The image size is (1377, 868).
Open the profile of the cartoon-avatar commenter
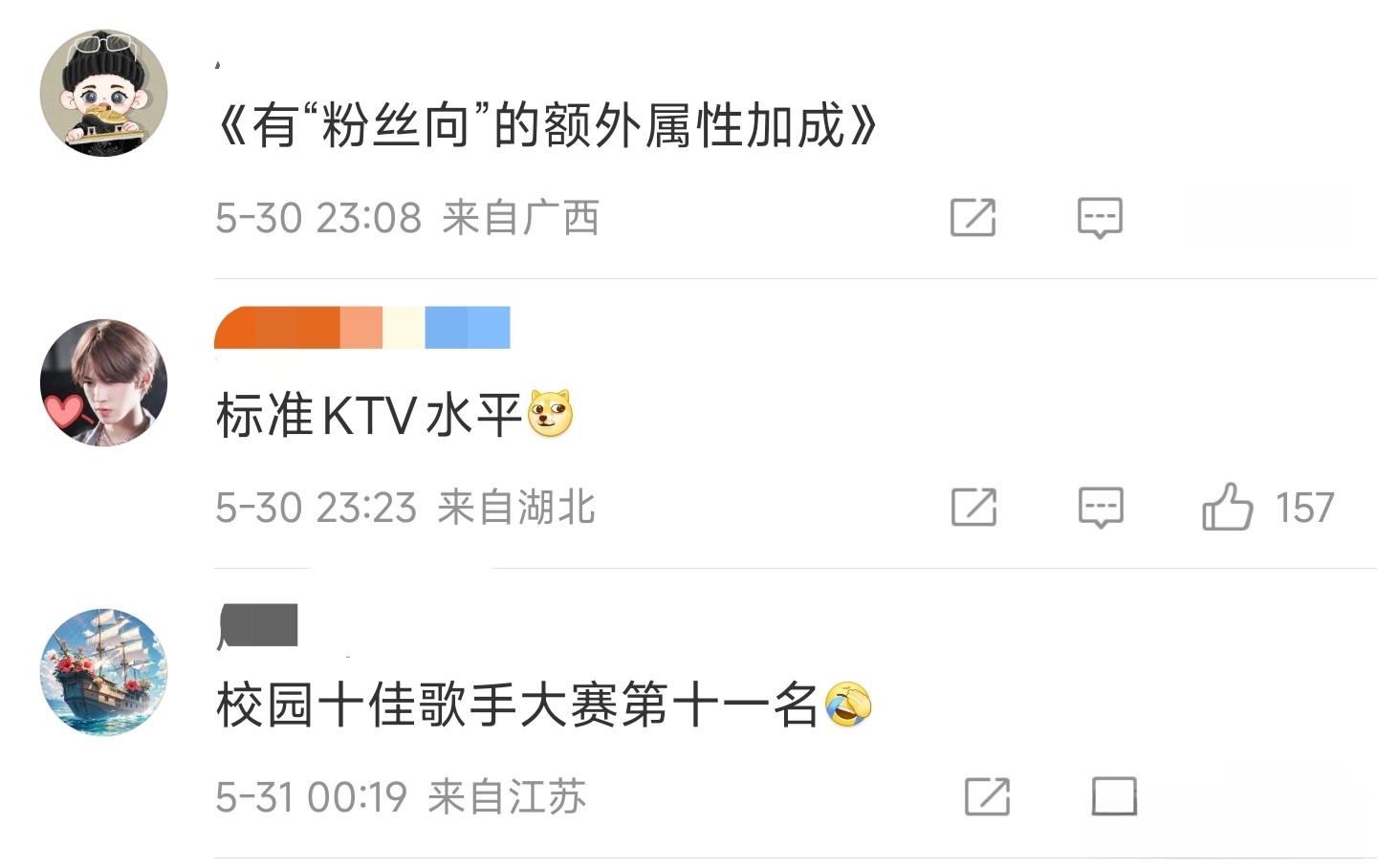tap(104, 93)
